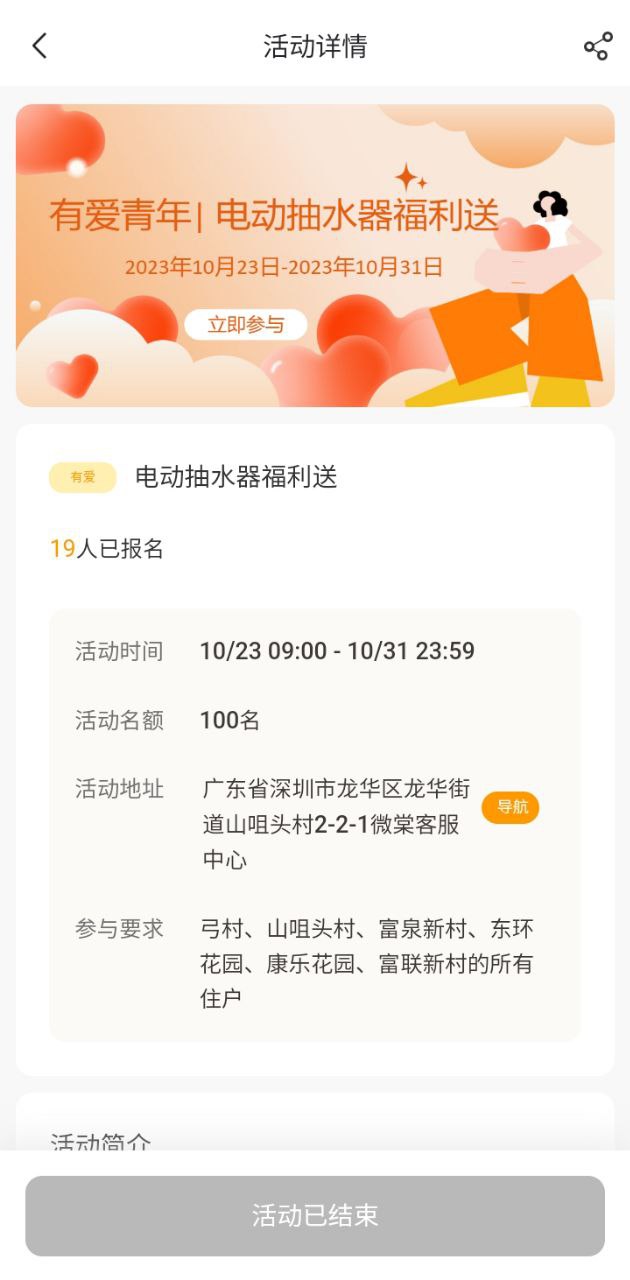Tap the 活动已结束 button
The height and width of the screenshot is (1280, 630).
315,1215
